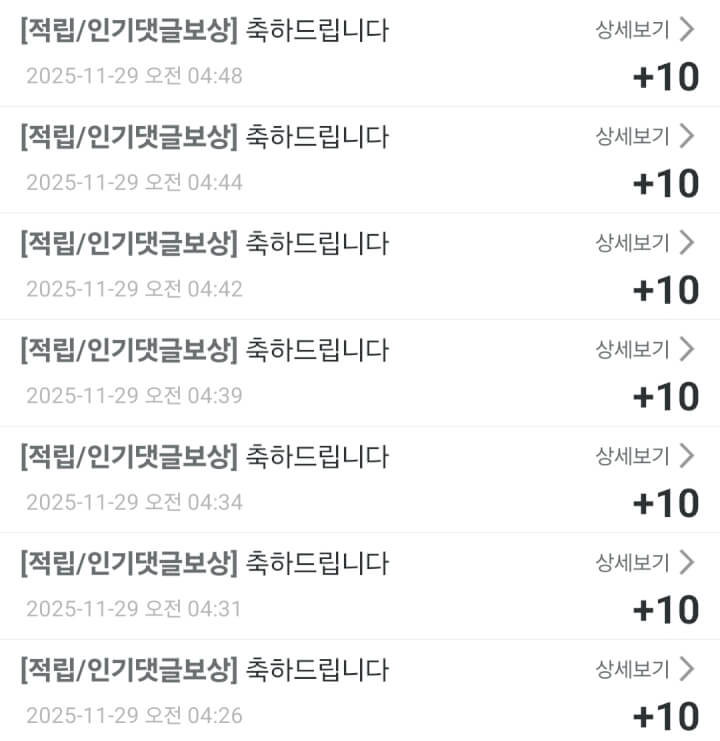View the 04:31 인기댓글보상 details
The image size is (720, 741).
pyautogui.click(x=644, y=562)
